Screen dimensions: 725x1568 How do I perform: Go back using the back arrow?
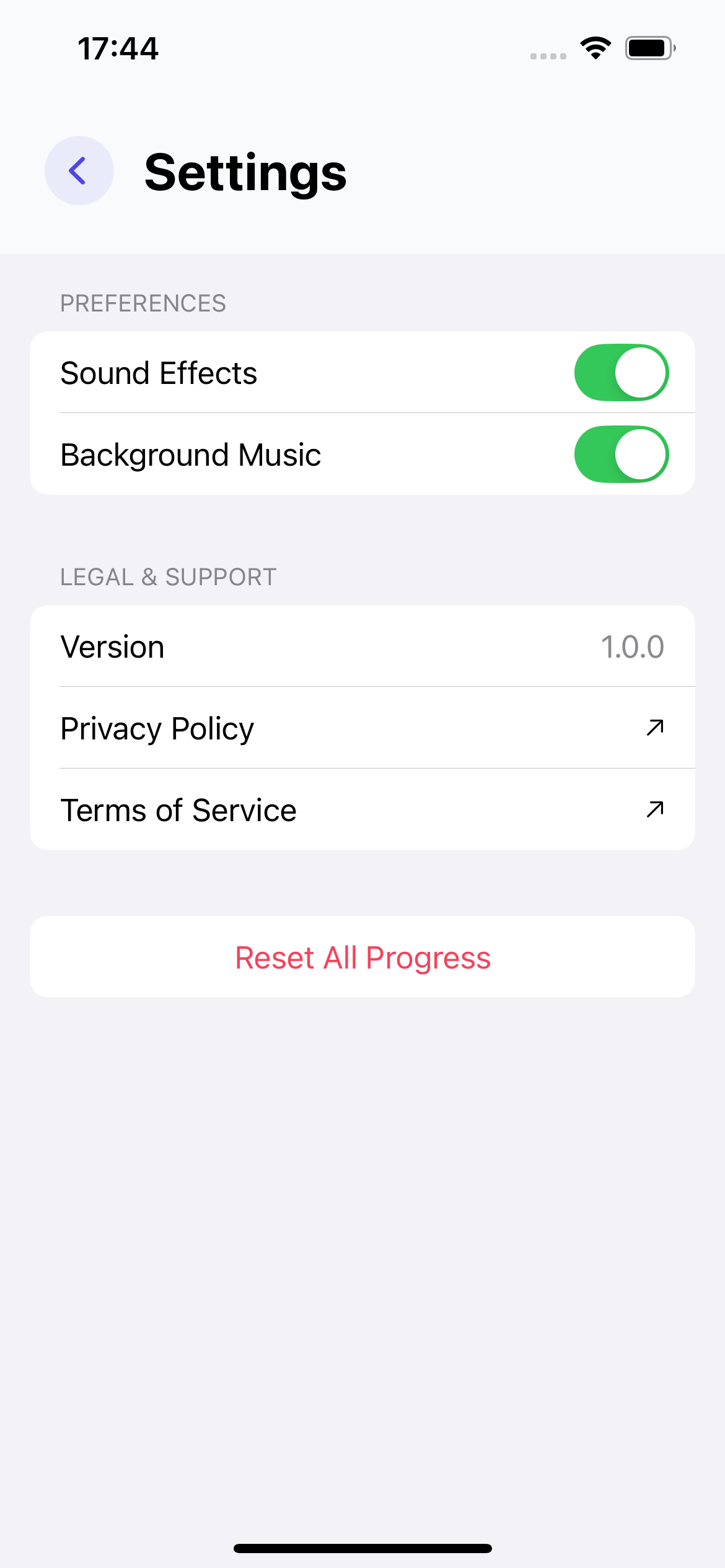pyautogui.click(x=79, y=171)
